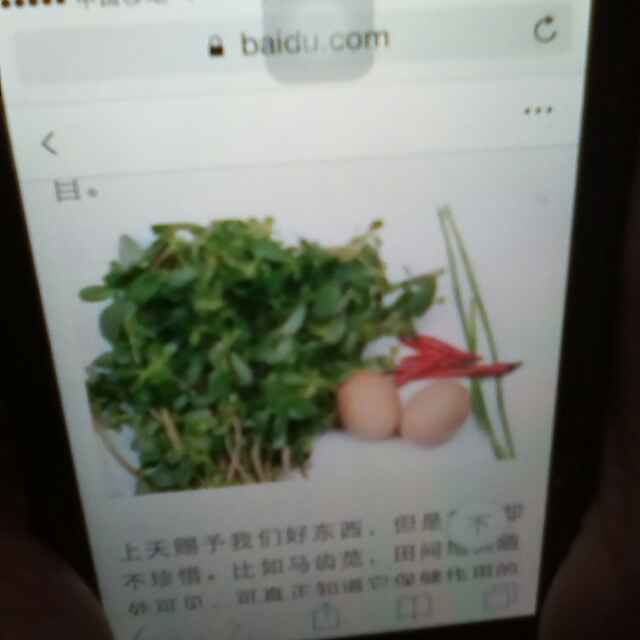The height and width of the screenshot is (640, 640).
Task: Tap the baidu.com address bar
Action: pyautogui.click(x=300, y=44)
